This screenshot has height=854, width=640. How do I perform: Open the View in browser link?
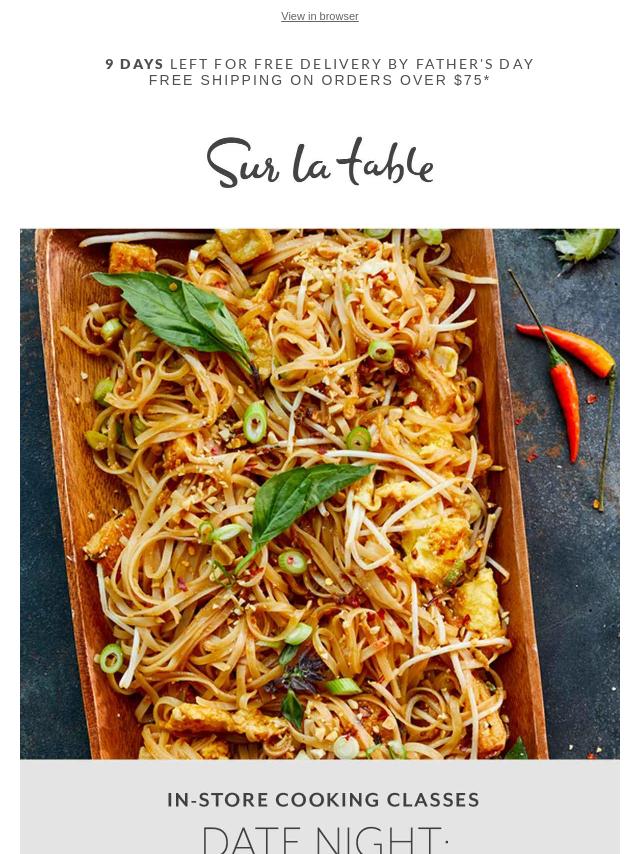[x=320, y=17]
